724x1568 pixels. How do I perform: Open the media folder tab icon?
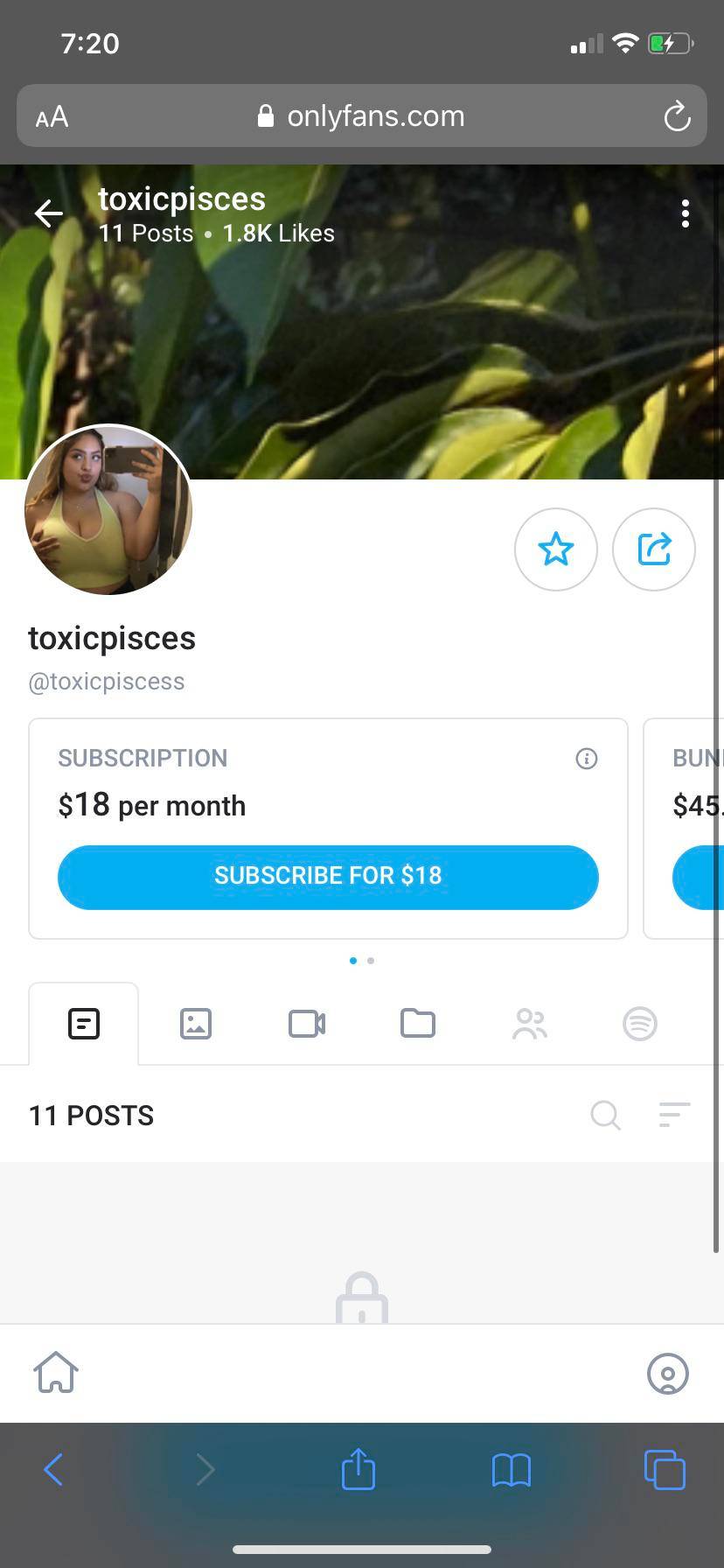[x=417, y=1023]
